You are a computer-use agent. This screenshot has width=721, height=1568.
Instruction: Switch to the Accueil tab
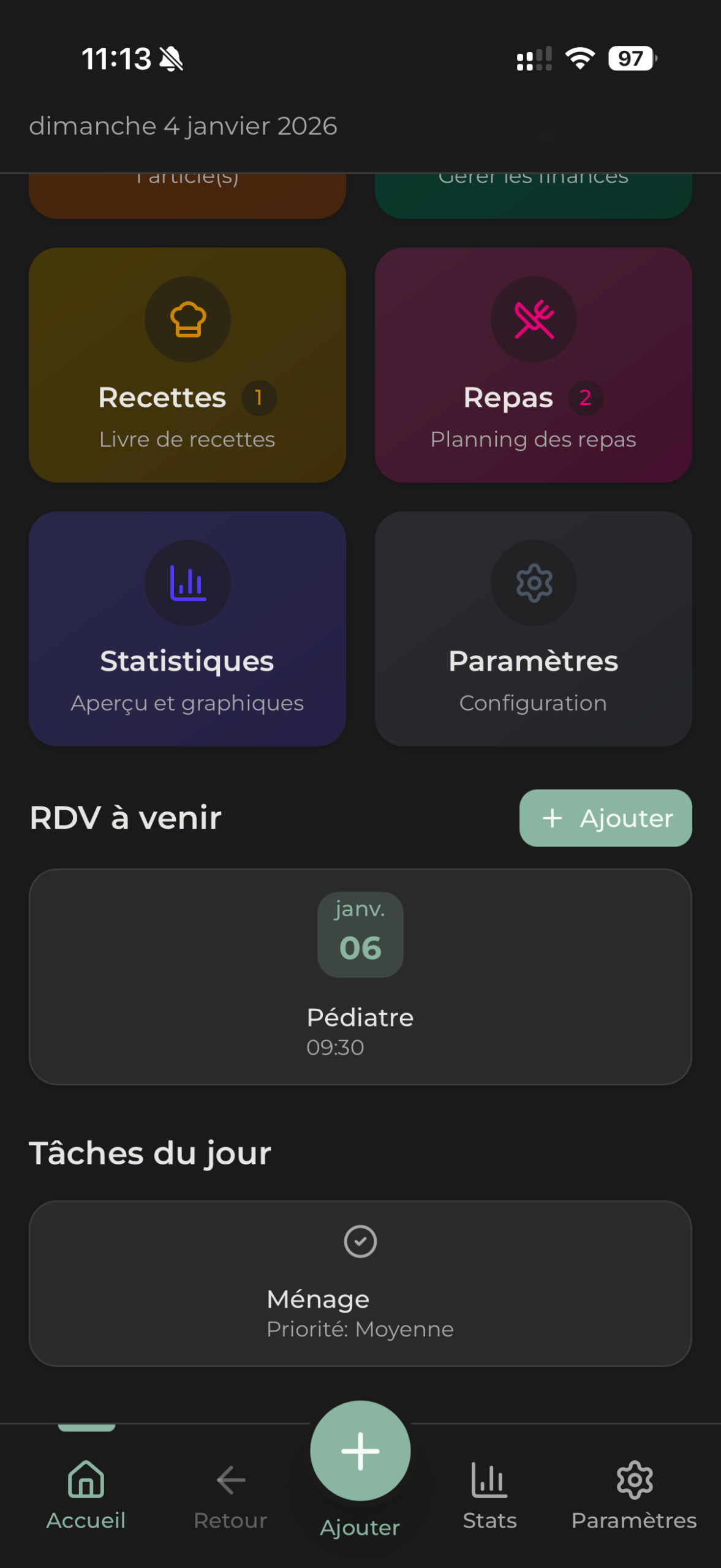coord(86,1493)
